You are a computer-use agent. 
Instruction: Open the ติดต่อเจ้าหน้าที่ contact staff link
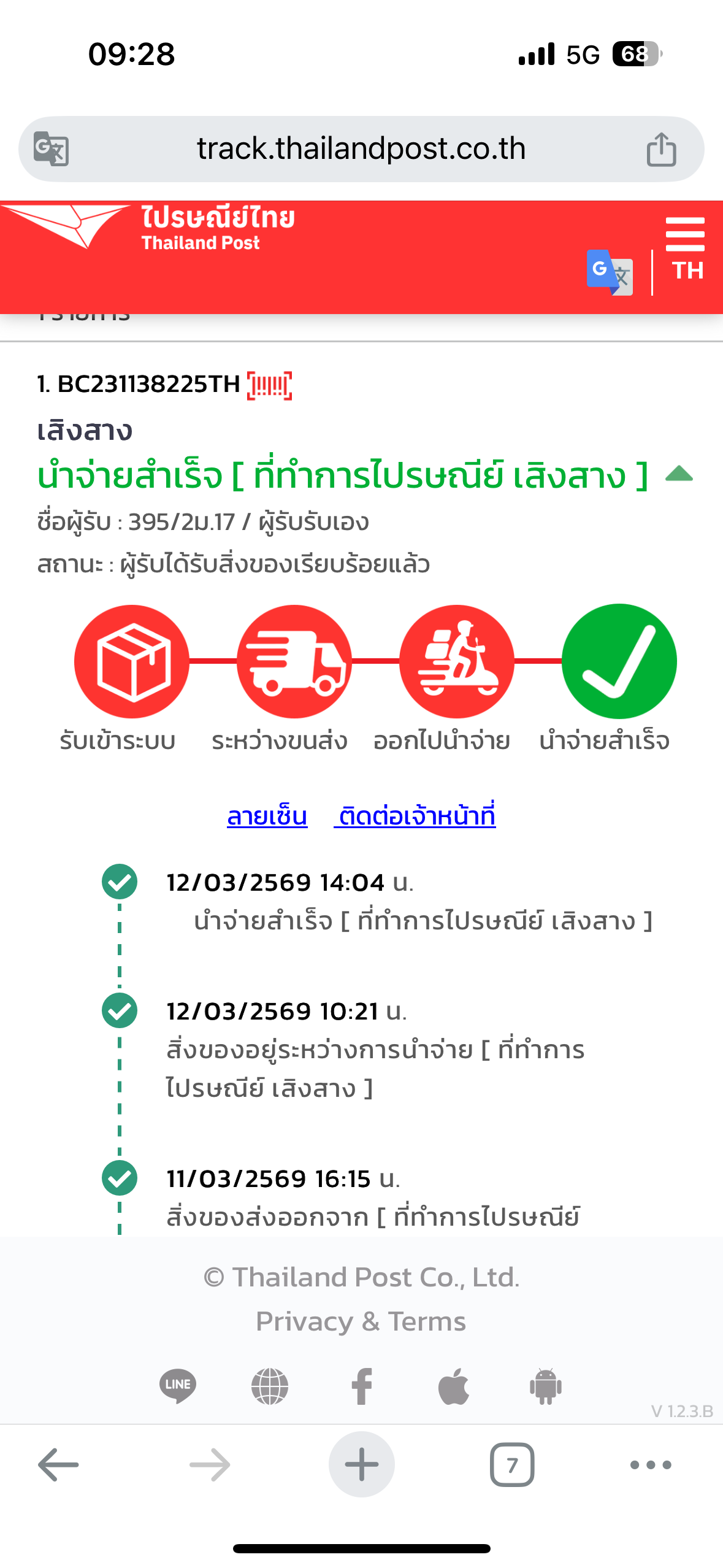(415, 816)
